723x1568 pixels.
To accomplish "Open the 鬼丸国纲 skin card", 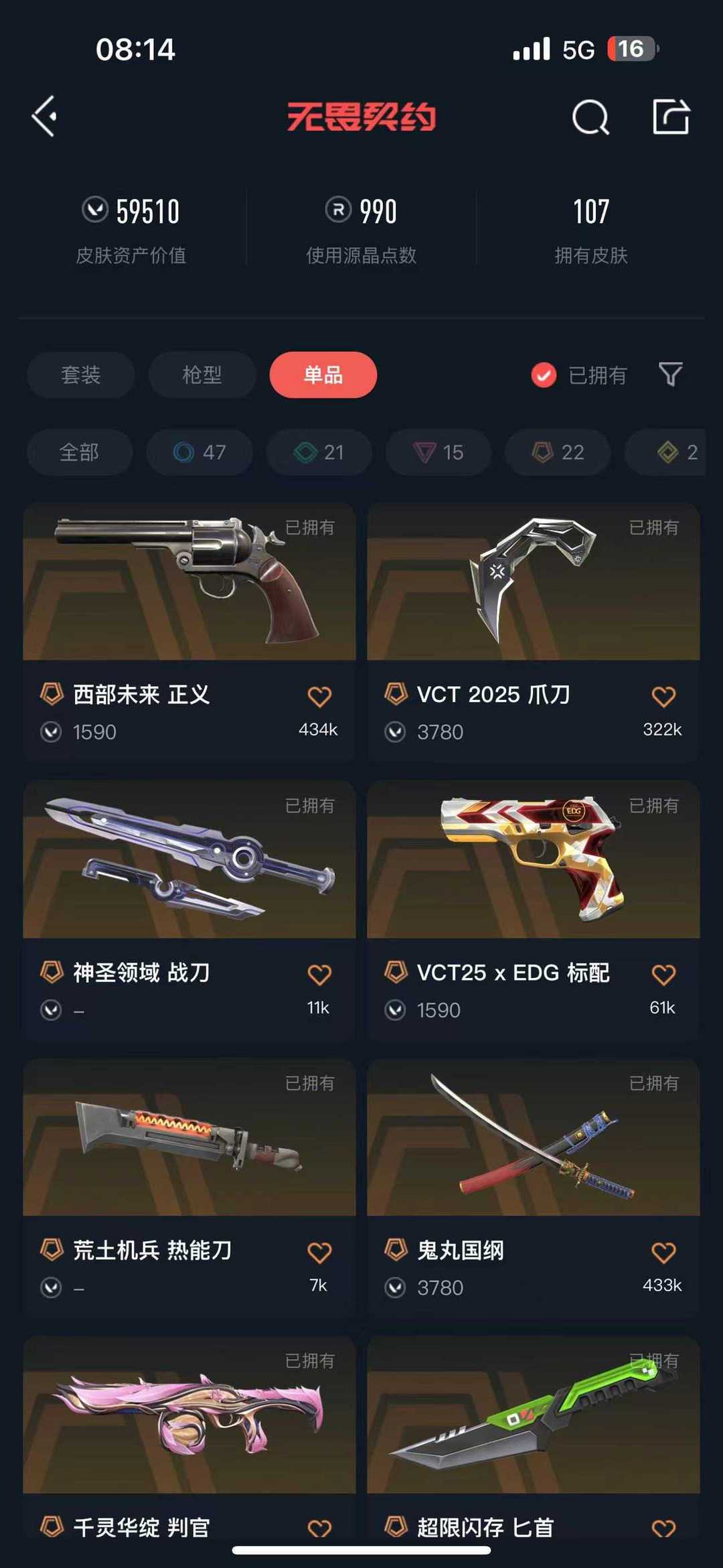I will point(534,1188).
